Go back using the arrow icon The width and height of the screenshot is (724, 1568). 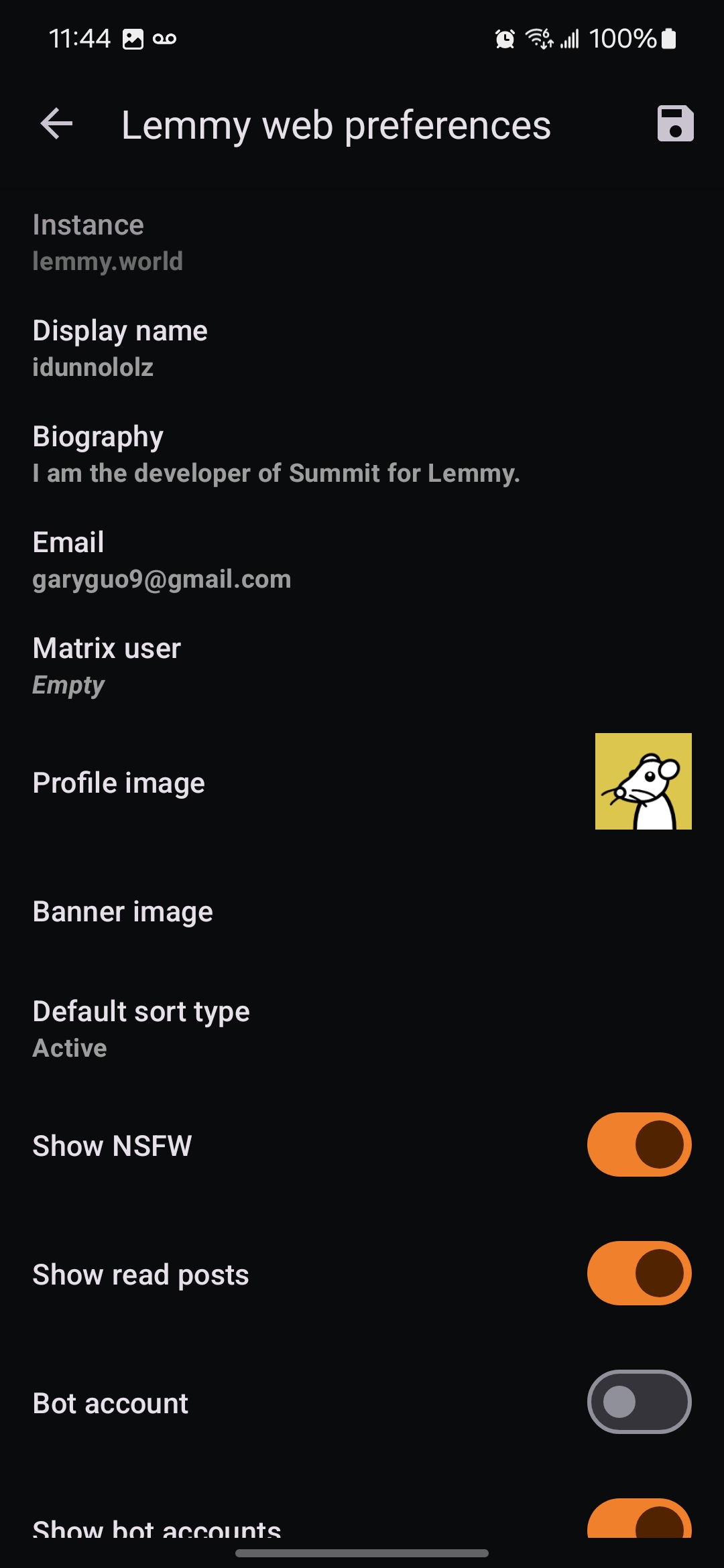[x=56, y=125]
